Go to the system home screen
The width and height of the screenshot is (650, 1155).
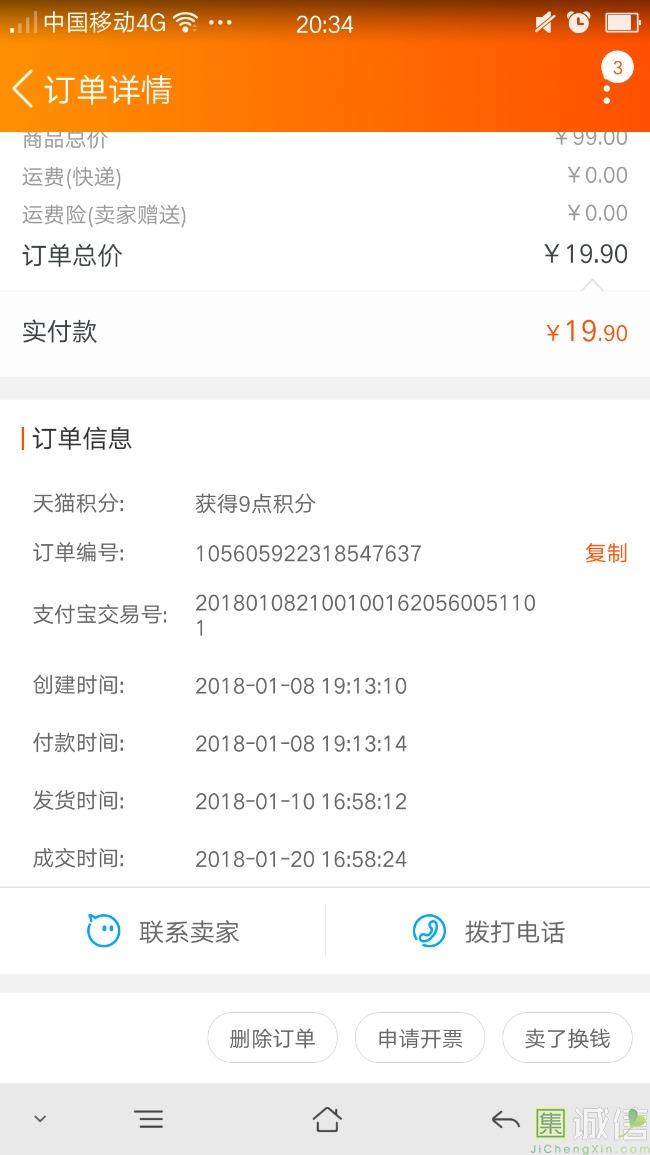click(327, 1120)
